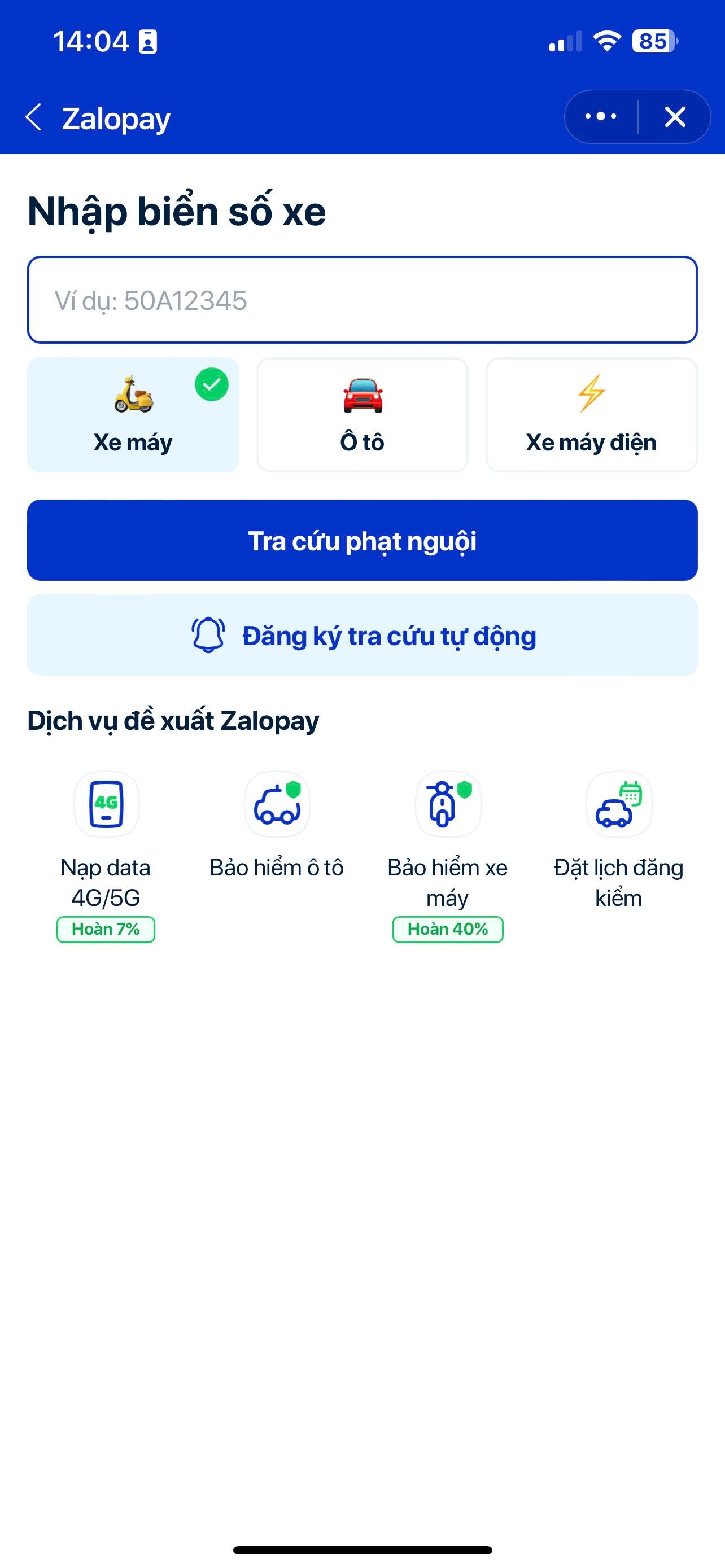The height and width of the screenshot is (1568, 725).
Task: Open the three-dot options menu
Action: pos(599,117)
